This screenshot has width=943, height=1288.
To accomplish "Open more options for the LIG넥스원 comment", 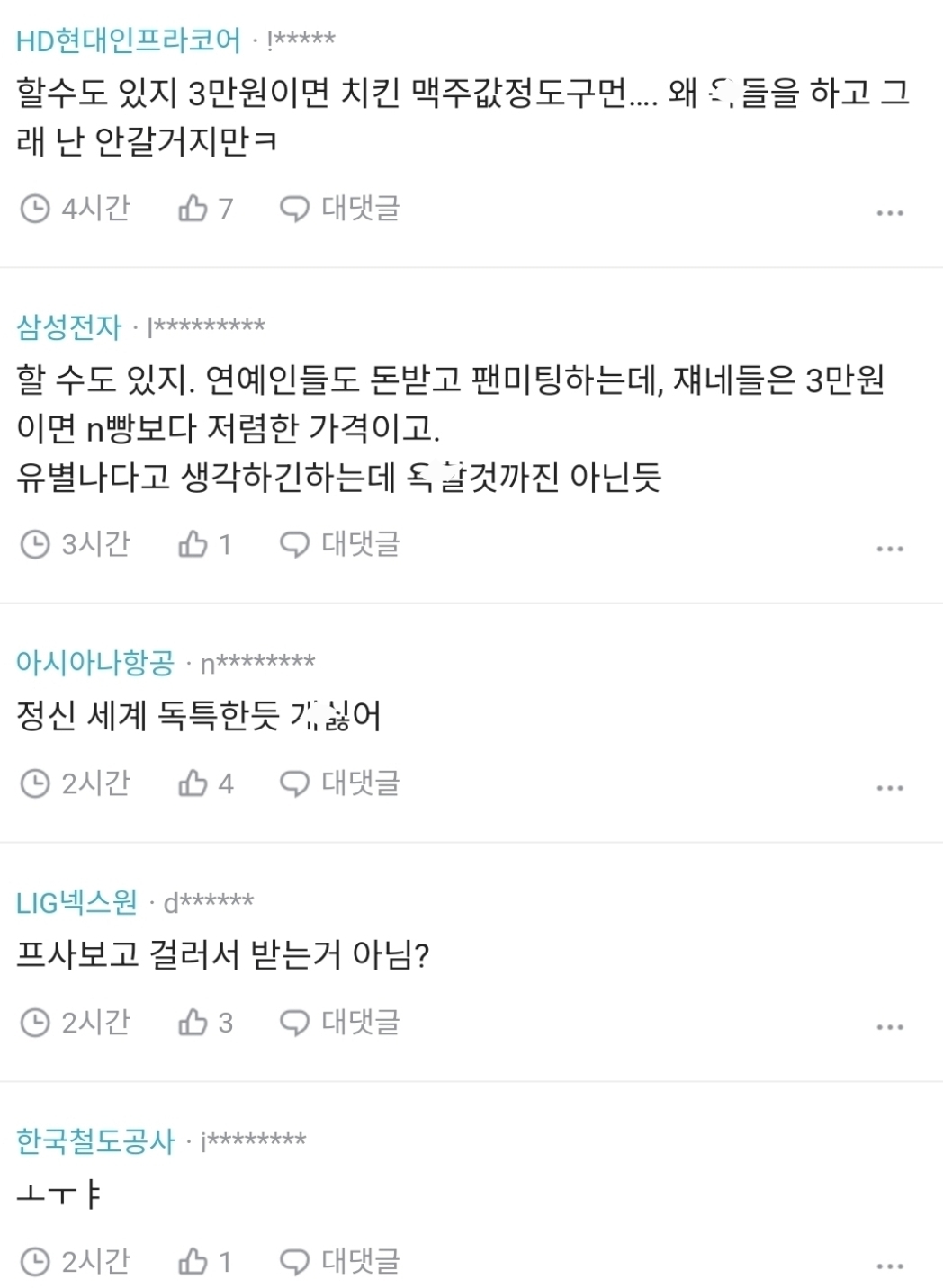I will [x=889, y=1027].
